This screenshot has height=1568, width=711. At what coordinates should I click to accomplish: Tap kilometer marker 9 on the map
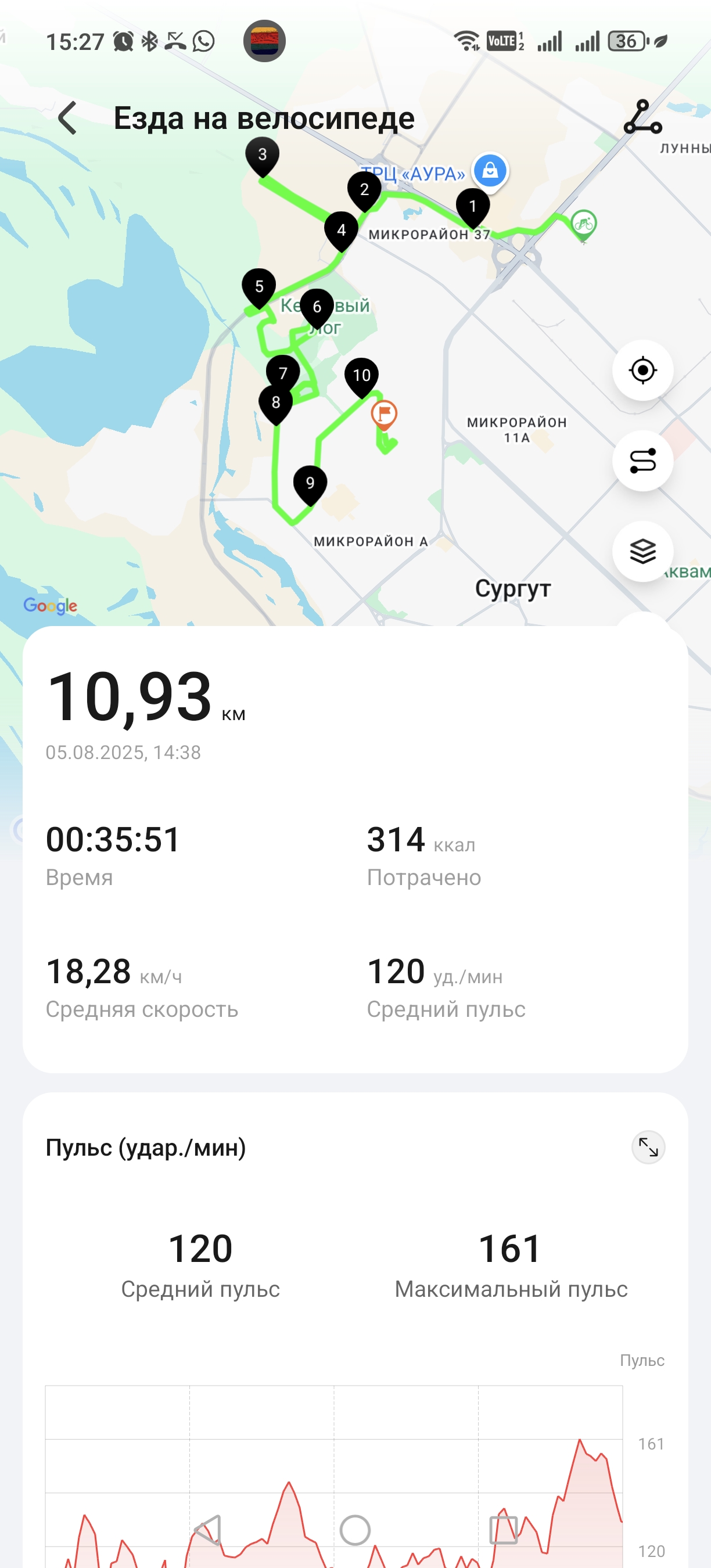click(x=310, y=485)
